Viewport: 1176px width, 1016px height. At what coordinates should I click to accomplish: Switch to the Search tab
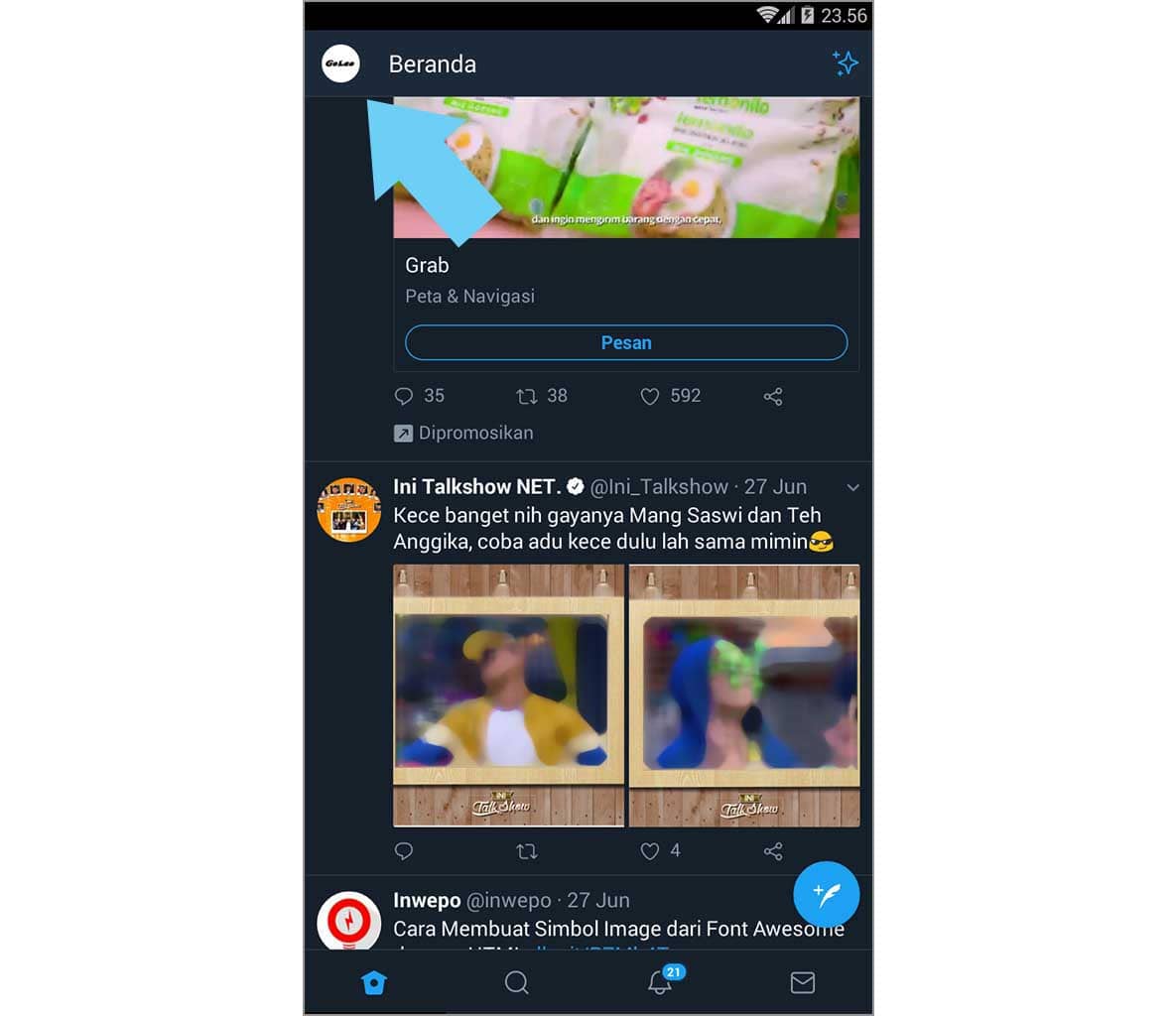click(516, 982)
